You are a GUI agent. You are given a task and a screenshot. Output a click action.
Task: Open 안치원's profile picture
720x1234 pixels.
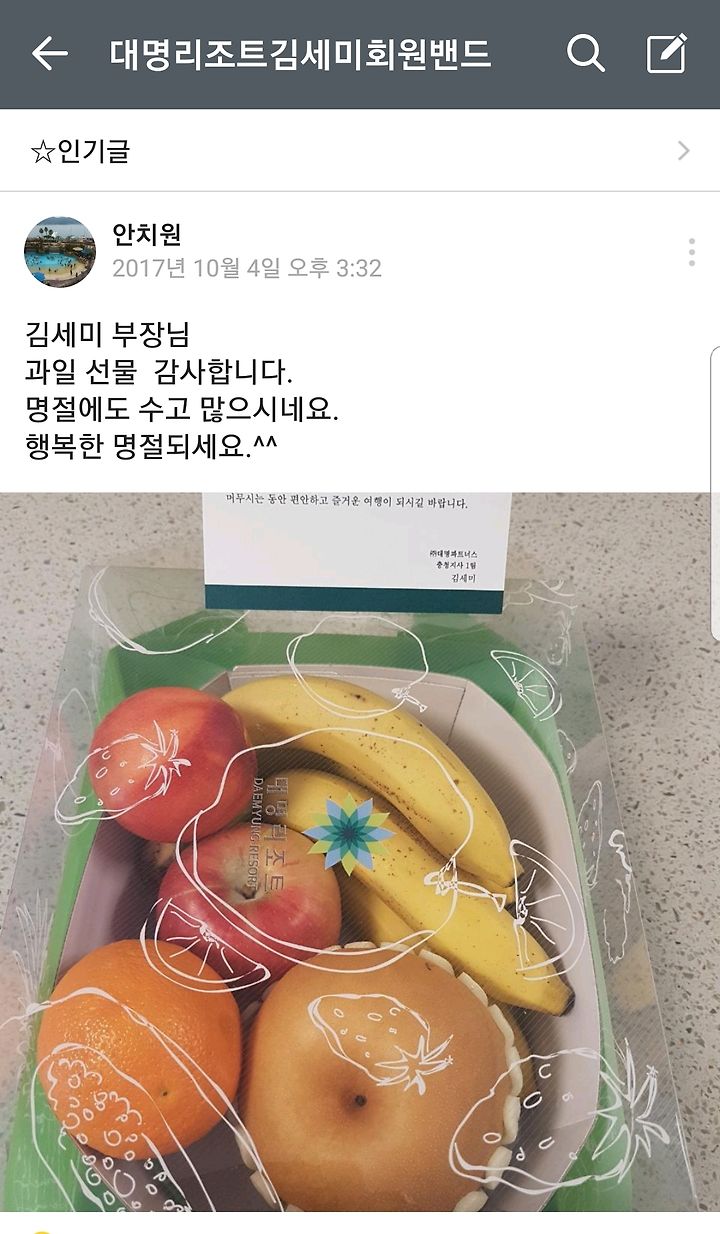[x=60, y=252]
